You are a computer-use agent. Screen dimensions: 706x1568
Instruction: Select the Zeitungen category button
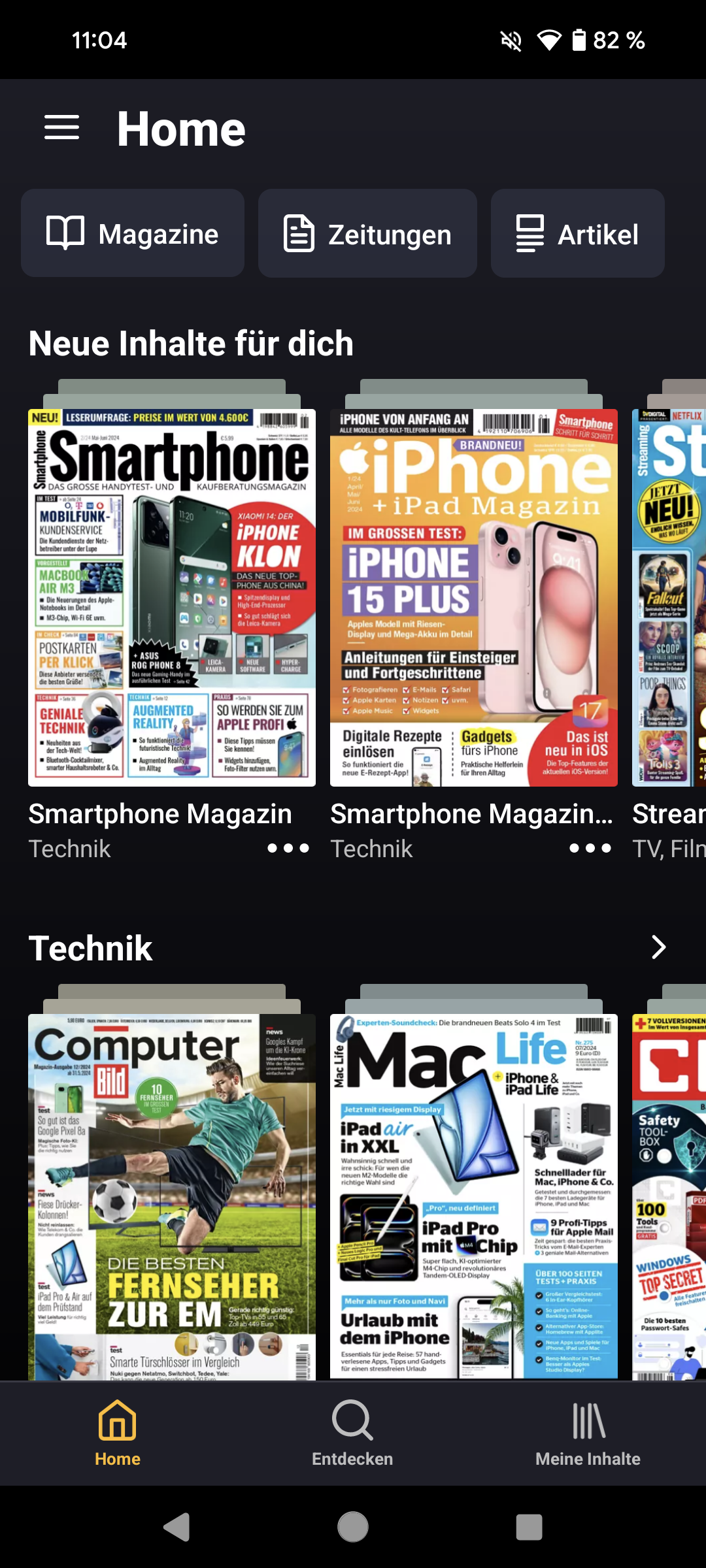[x=367, y=233]
